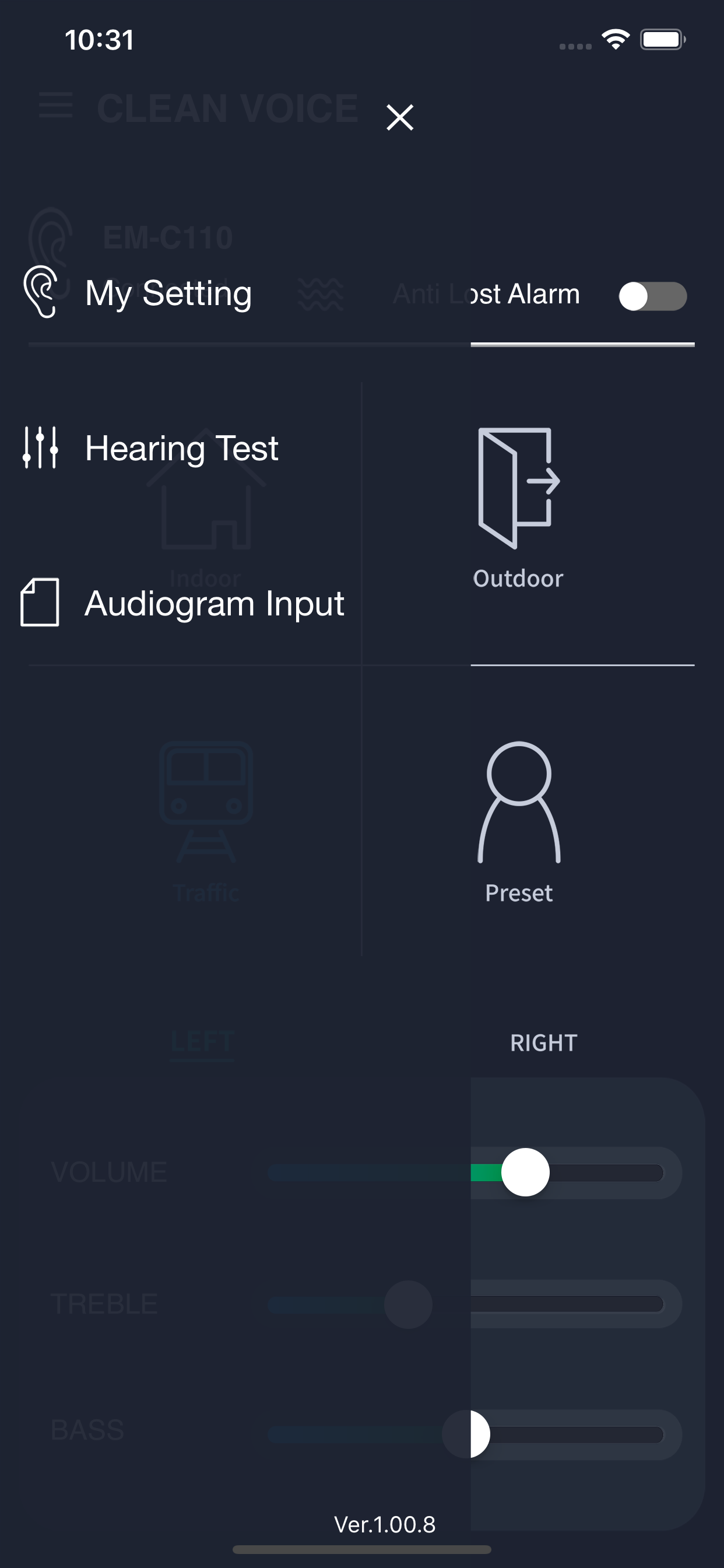724x1568 pixels.
Task: Open My Setting
Action: (168, 293)
